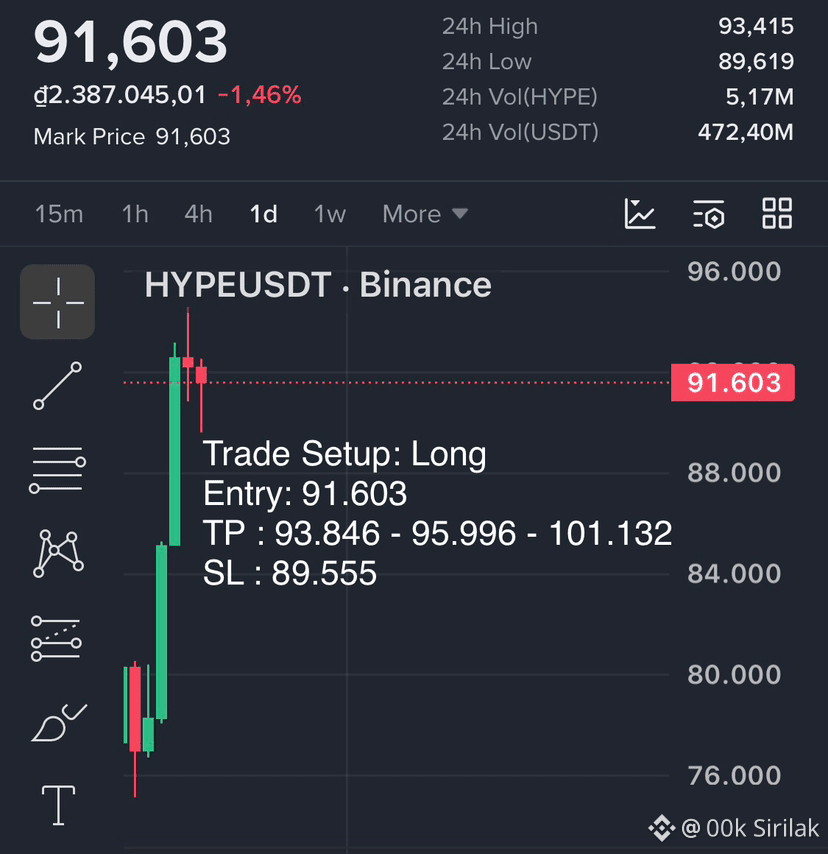This screenshot has width=828, height=854.
Task: Choose the brush drawing tool
Action: [x=59, y=723]
